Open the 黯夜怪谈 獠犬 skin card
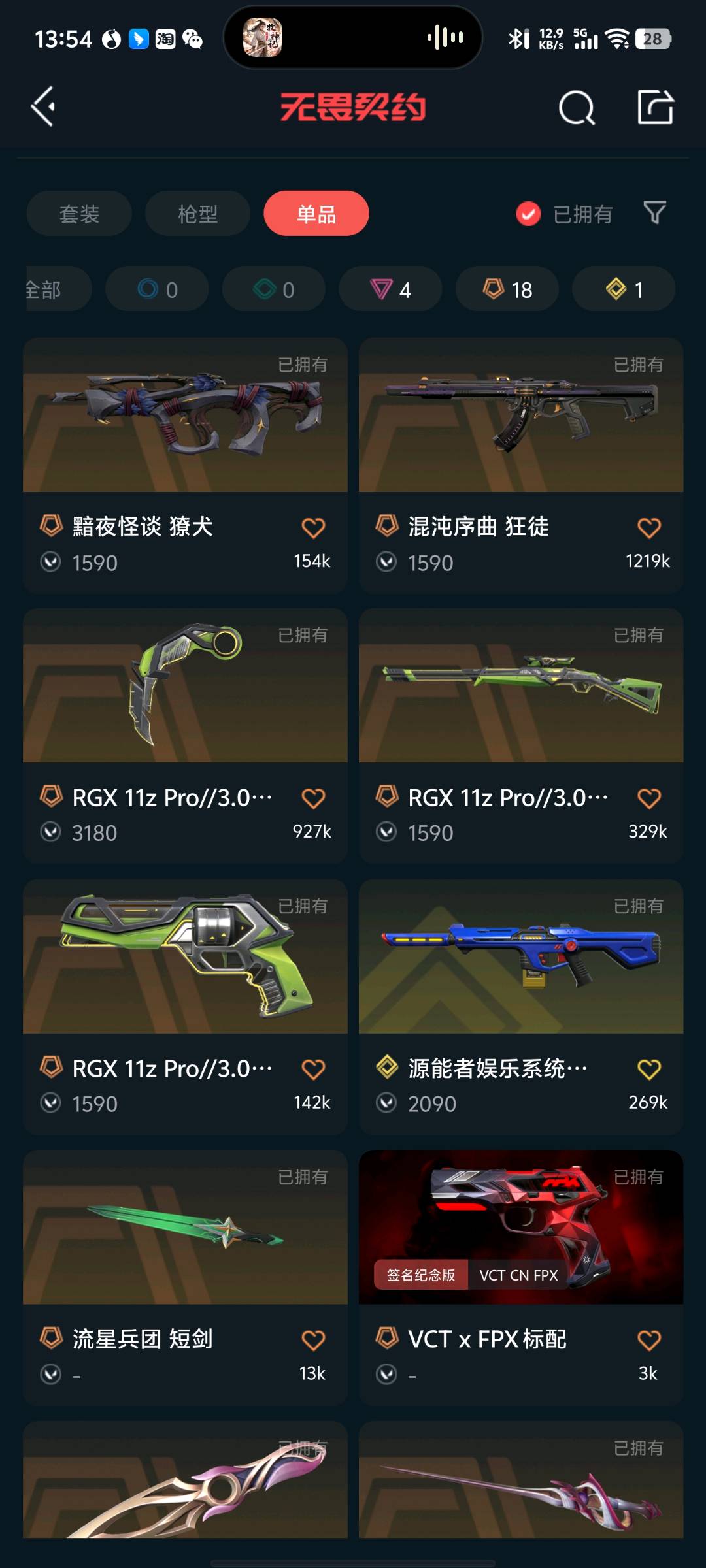This screenshot has height=1568, width=706. pyautogui.click(x=185, y=431)
